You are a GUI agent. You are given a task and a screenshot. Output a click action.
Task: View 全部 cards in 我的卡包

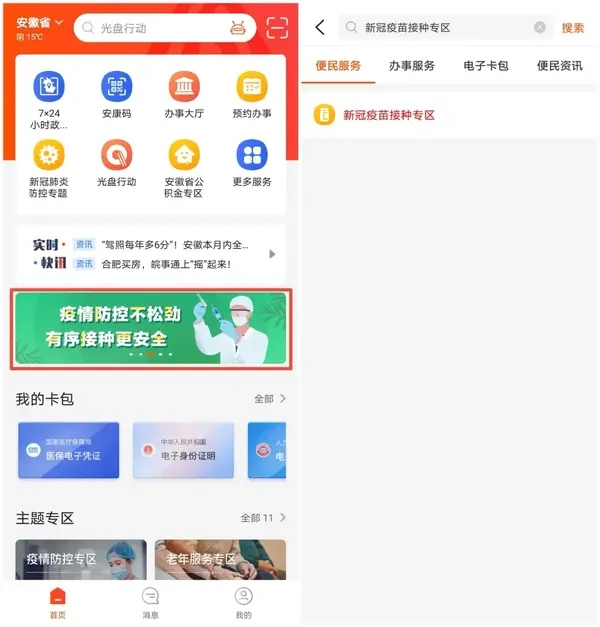[x=269, y=399]
